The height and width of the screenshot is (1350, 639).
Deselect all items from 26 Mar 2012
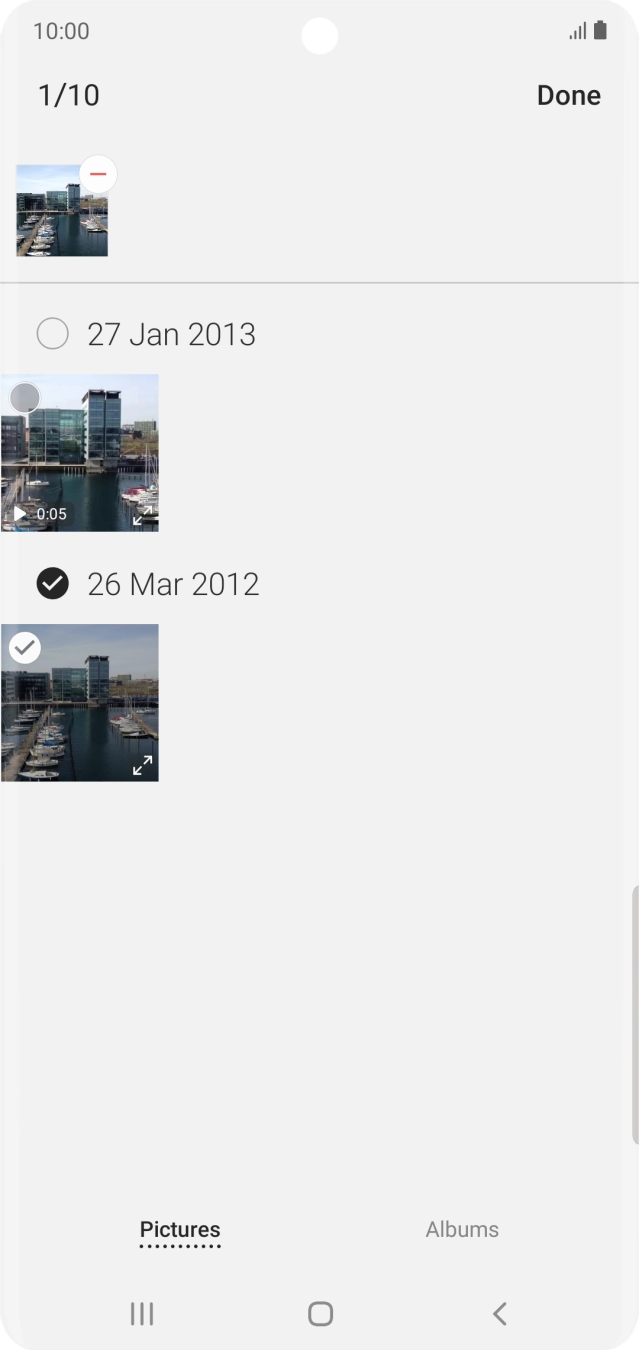tap(52, 583)
